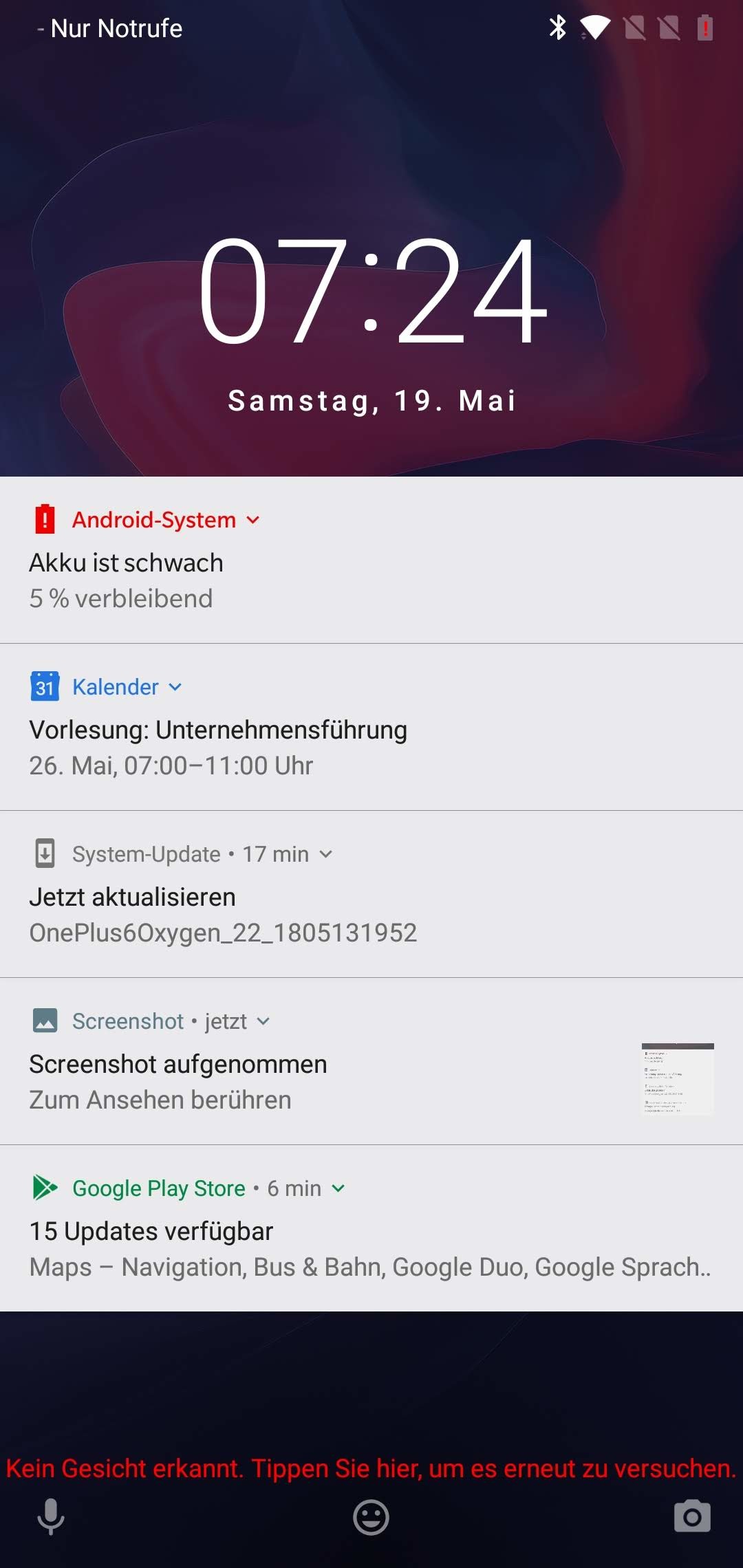Tap the face unlock smiley icon
This screenshot has height=1568, width=743.
pyautogui.click(x=371, y=1516)
